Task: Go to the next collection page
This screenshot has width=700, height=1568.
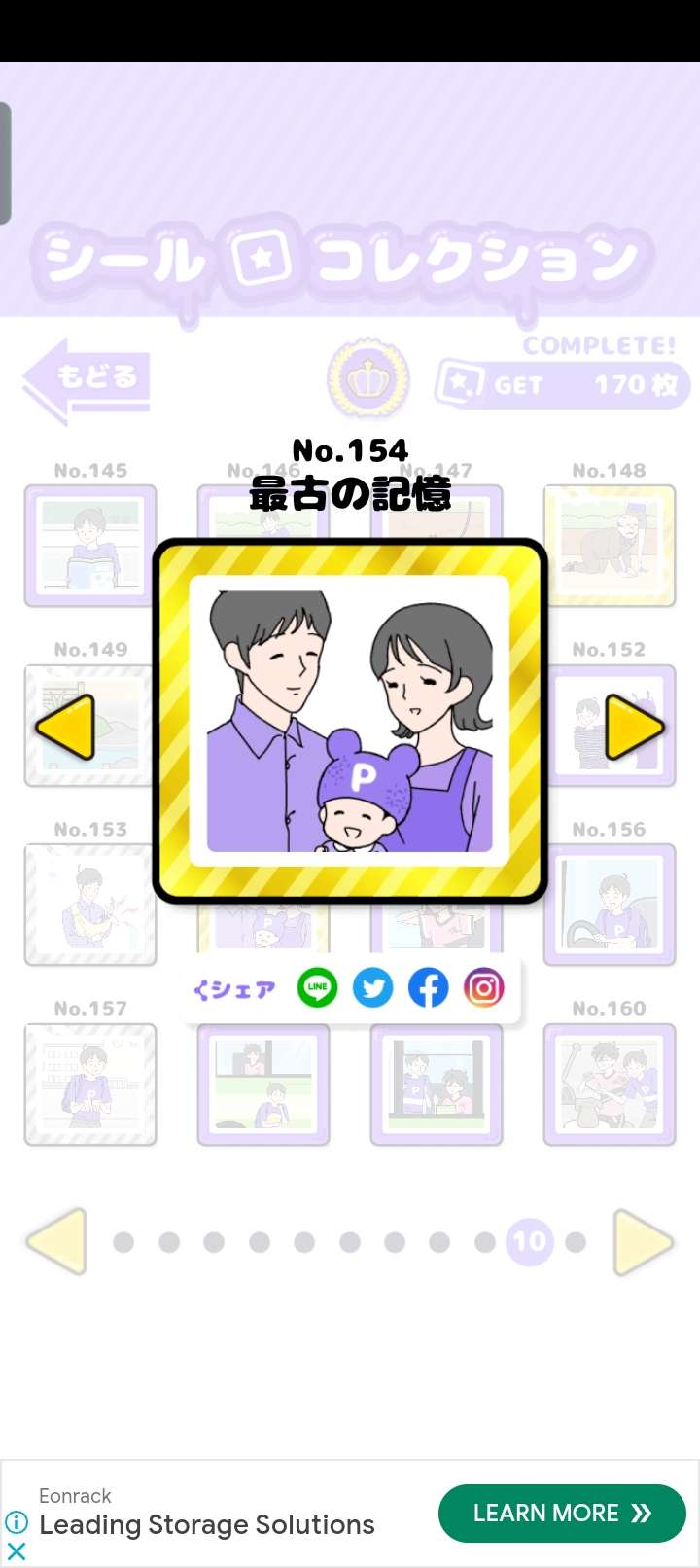Action: (643, 1241)
